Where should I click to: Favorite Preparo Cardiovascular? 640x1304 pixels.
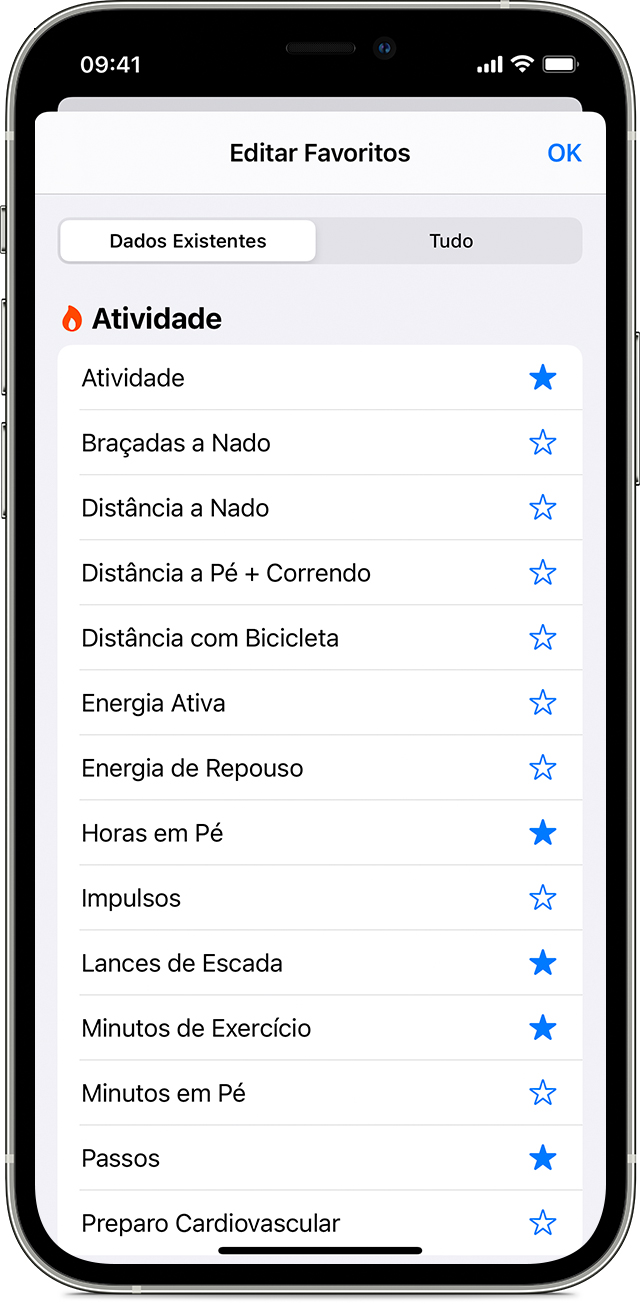(542, 1223)
